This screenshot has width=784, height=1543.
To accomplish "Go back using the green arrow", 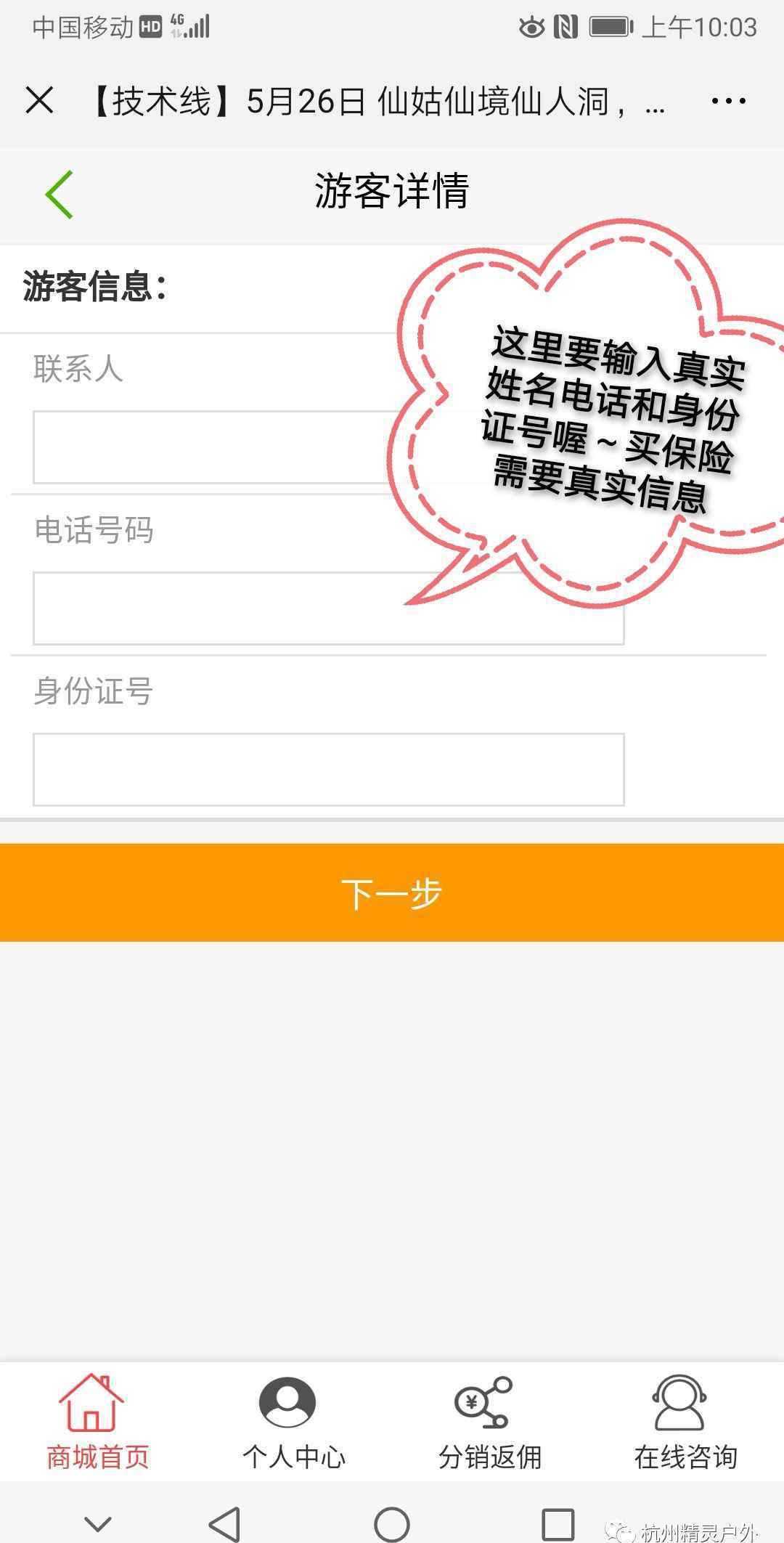I will click(x=59, y=194).
